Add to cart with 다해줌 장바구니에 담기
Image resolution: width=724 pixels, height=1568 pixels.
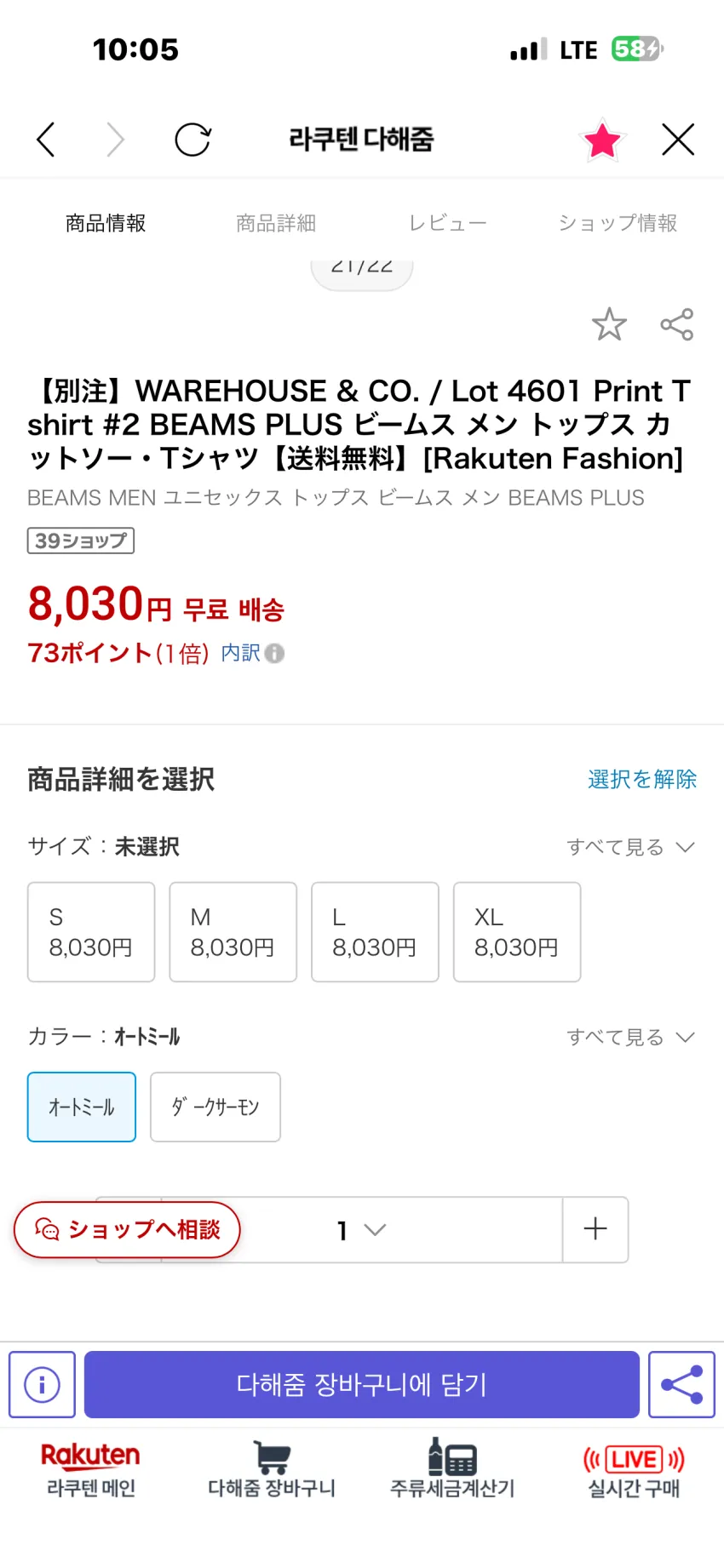point(362,1384)
